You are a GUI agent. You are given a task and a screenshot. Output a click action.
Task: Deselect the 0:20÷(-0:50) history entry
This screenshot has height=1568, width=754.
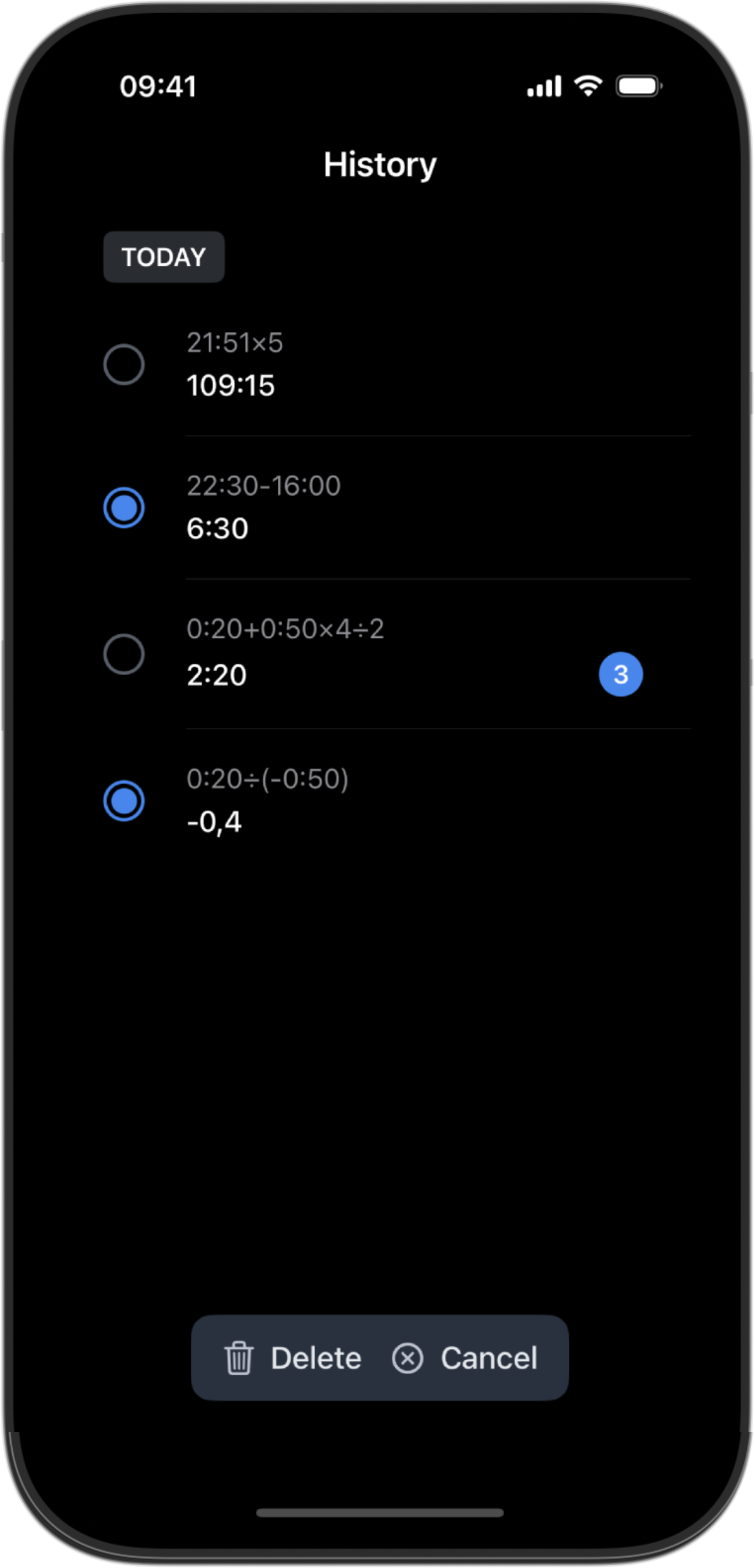pyautogui.click(x=124, y=801)
